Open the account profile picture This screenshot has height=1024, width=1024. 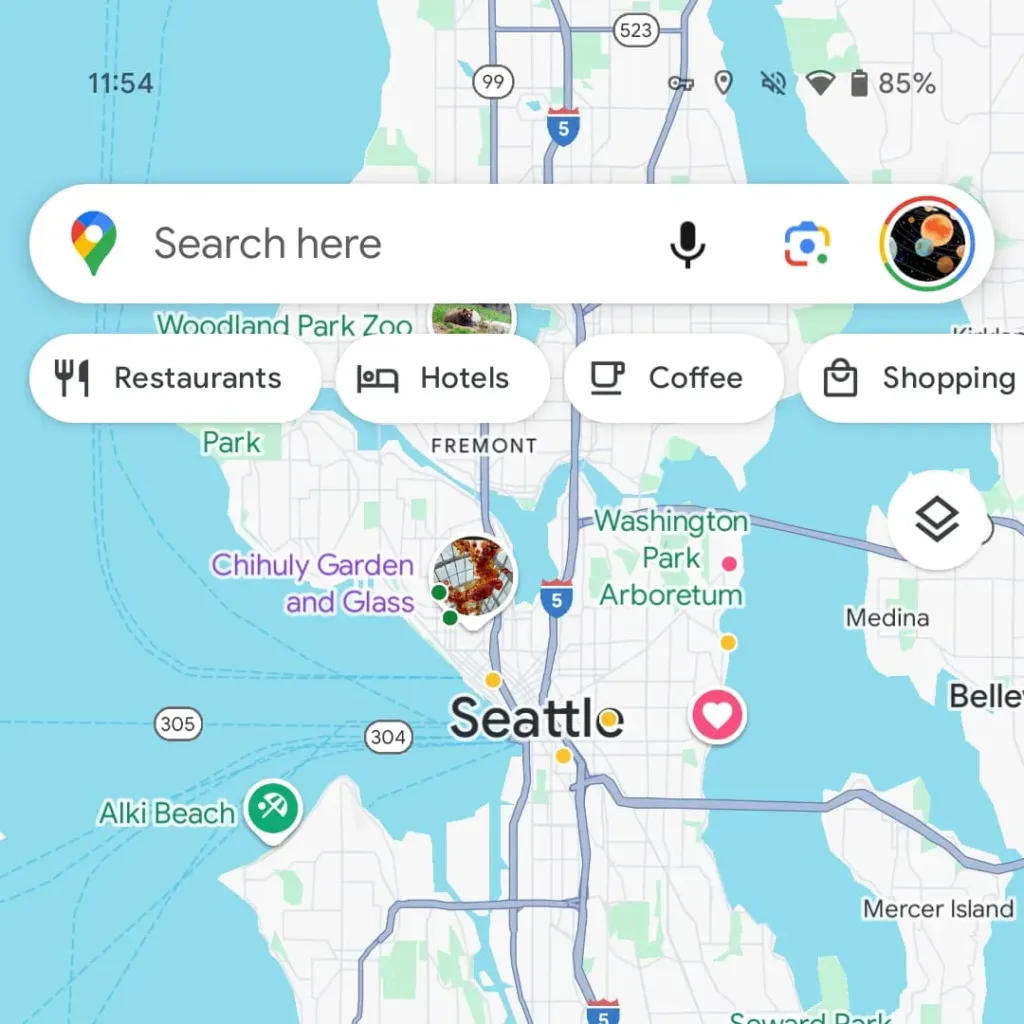click(x=927, y=243)
